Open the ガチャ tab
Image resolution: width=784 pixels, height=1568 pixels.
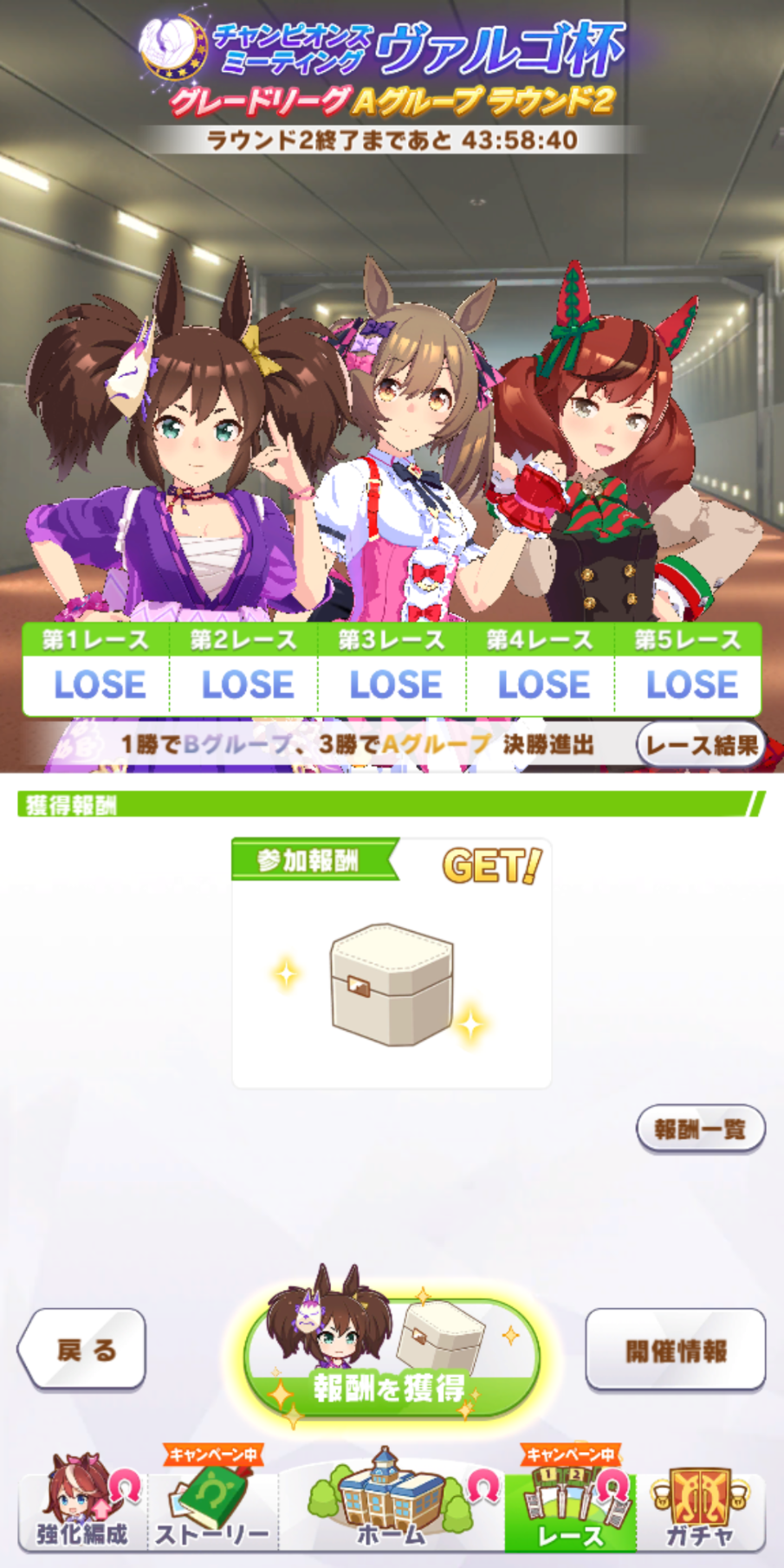(x=700, y=1504)
